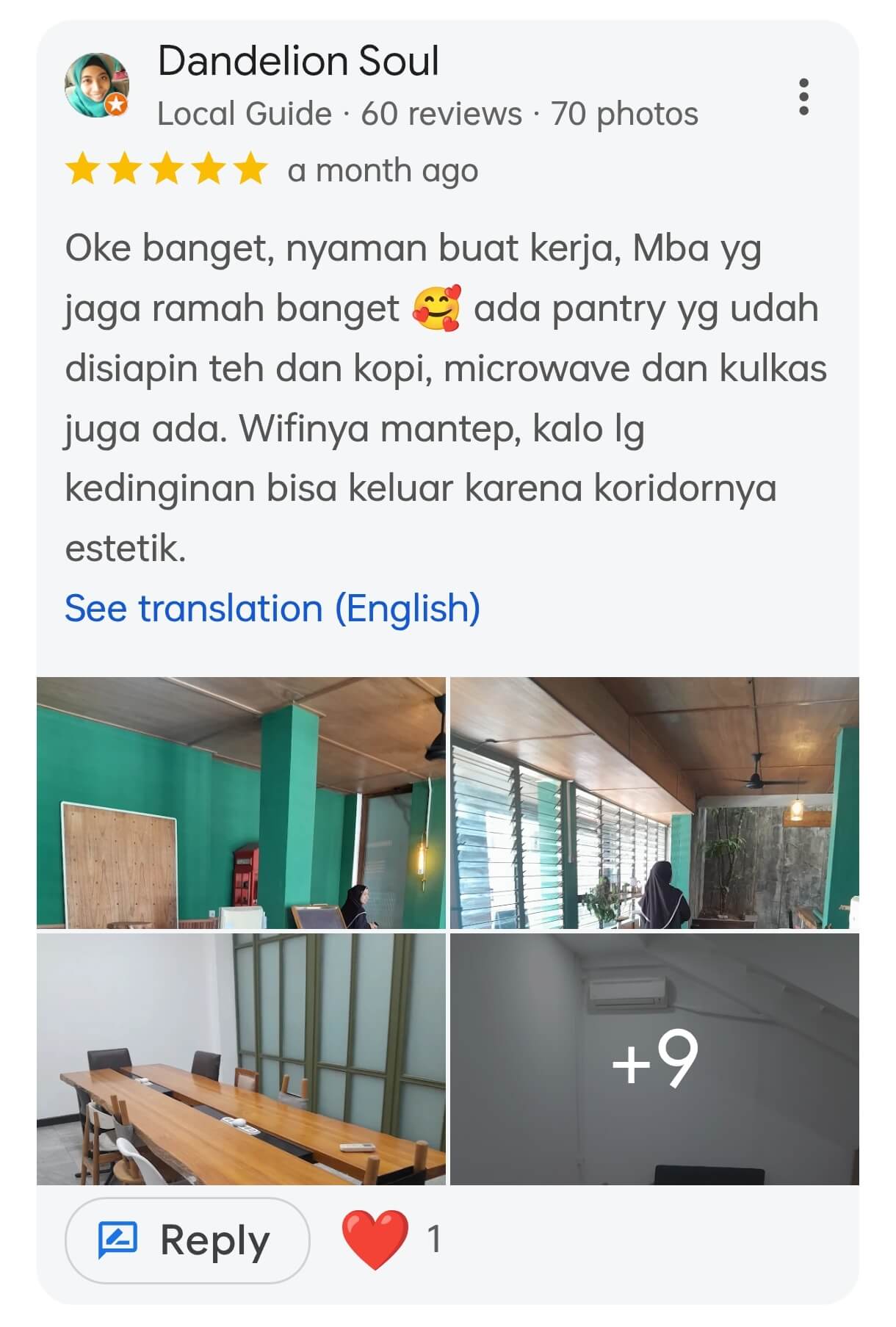Image resolution: width=896 pixels, height=1327 pixels.
Task: Reply to Dandelion Soul's review
Action: coord(187,1240)
